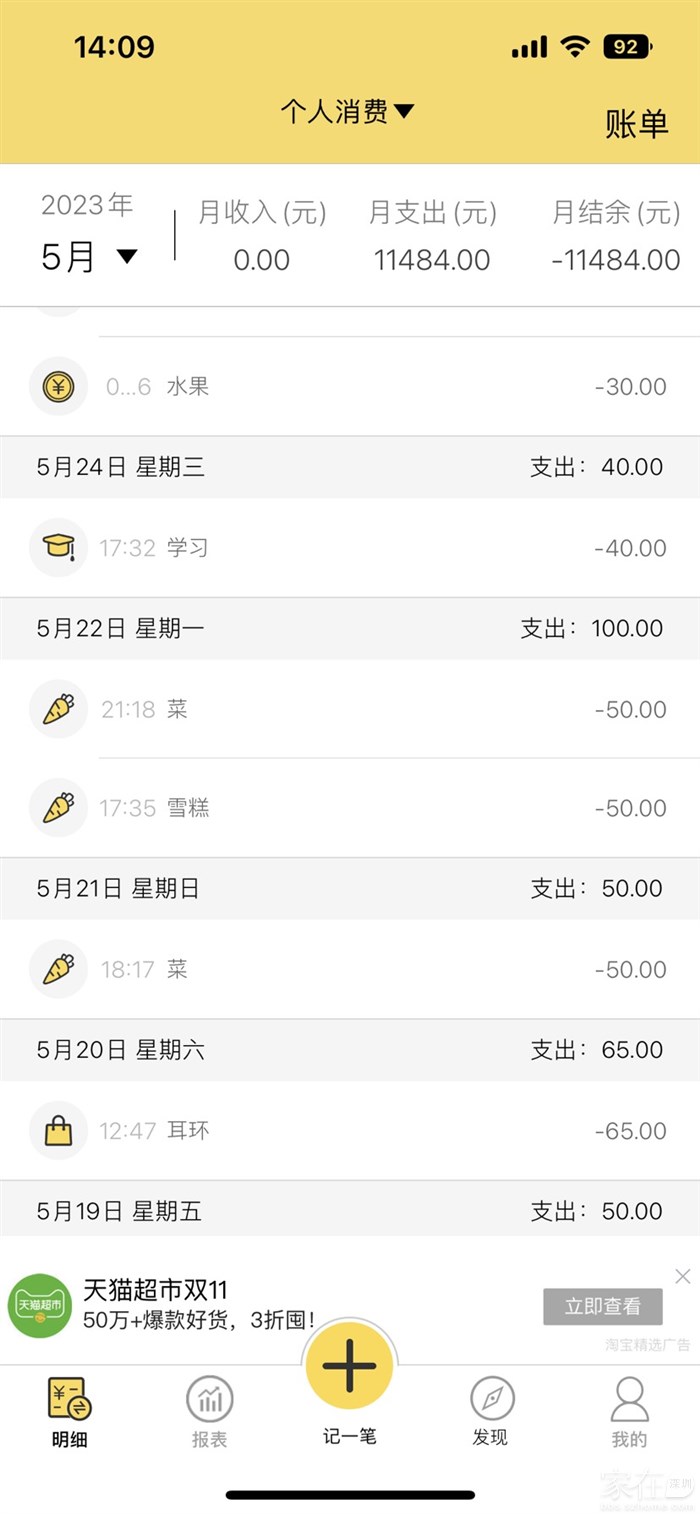Open the 17:35 雪糕 expense entry
This screenshot has width=700, height=1514.
(350, 808)
